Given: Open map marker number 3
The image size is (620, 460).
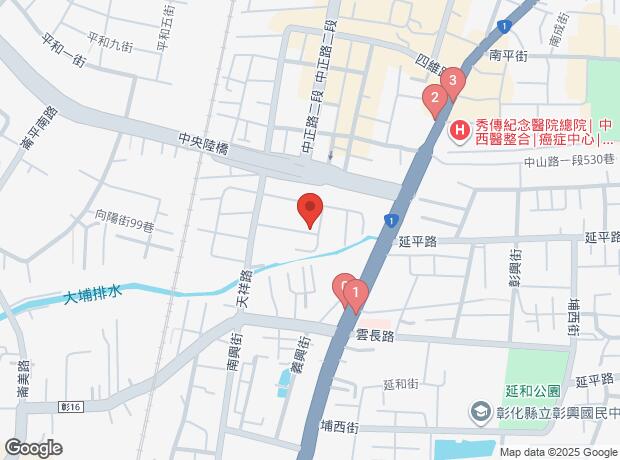Looking at the screenshot, I should click(453, 79).
